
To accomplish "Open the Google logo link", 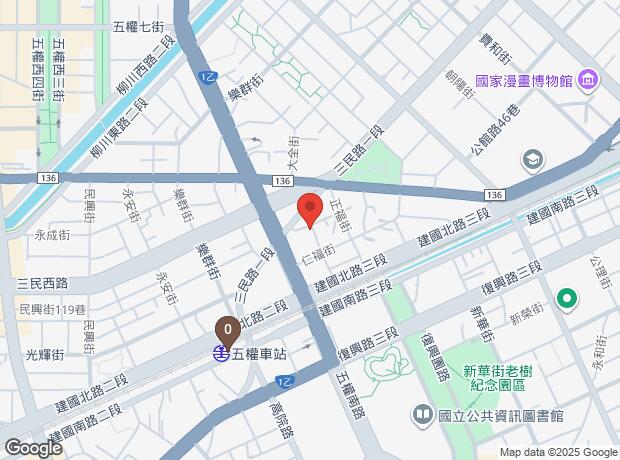I will tap(32, 449).
